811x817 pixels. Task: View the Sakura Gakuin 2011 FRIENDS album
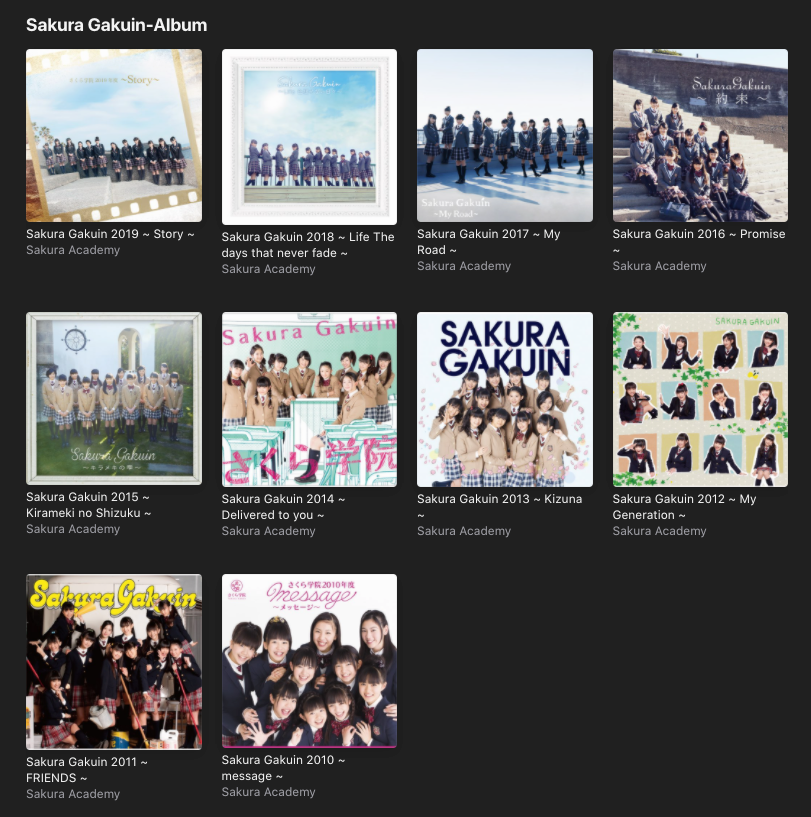click(x=113, y=661)
